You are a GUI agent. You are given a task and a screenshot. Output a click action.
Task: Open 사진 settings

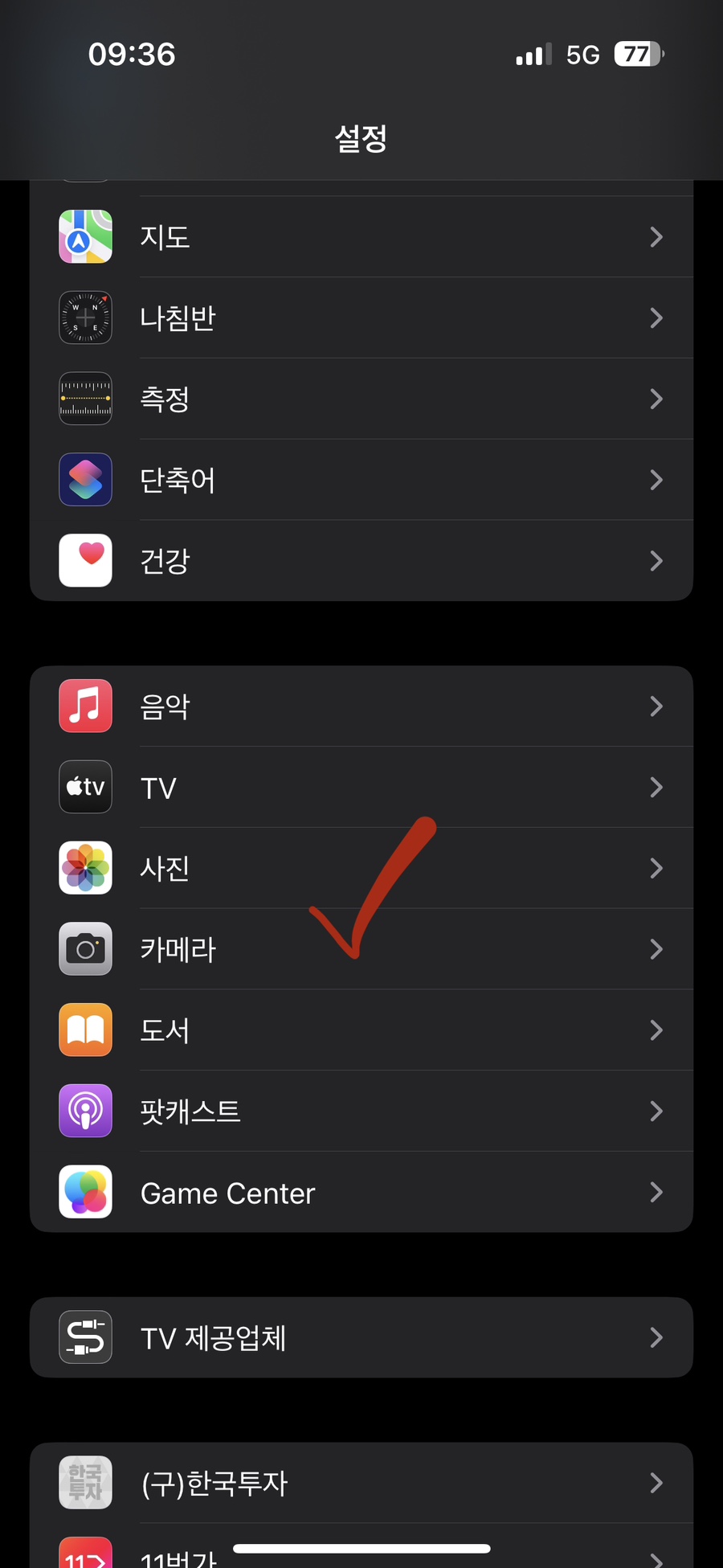coord(361,868)
